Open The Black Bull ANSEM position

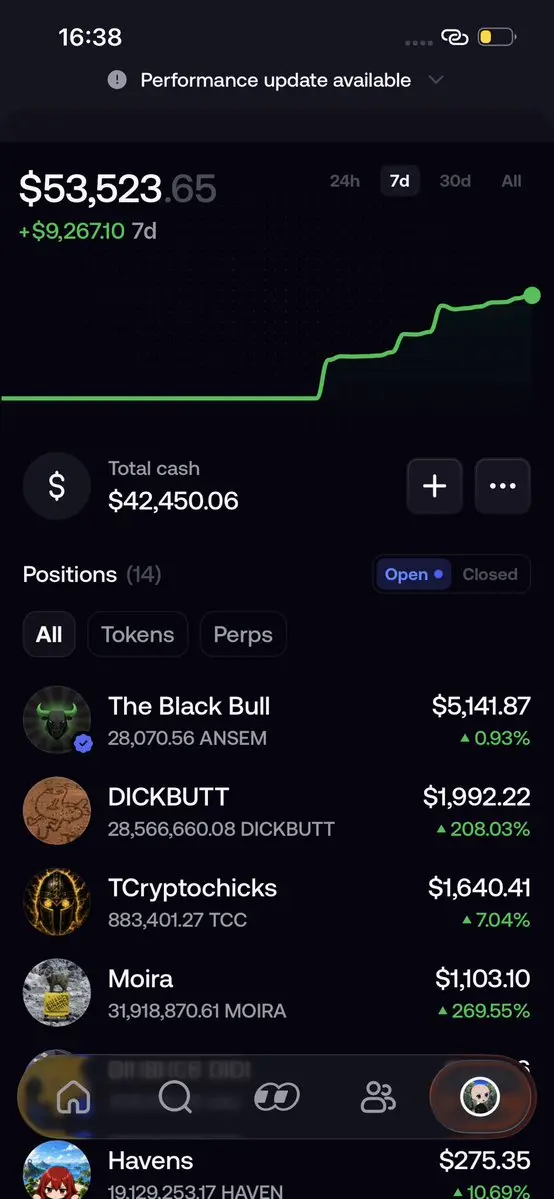point(277,720)
